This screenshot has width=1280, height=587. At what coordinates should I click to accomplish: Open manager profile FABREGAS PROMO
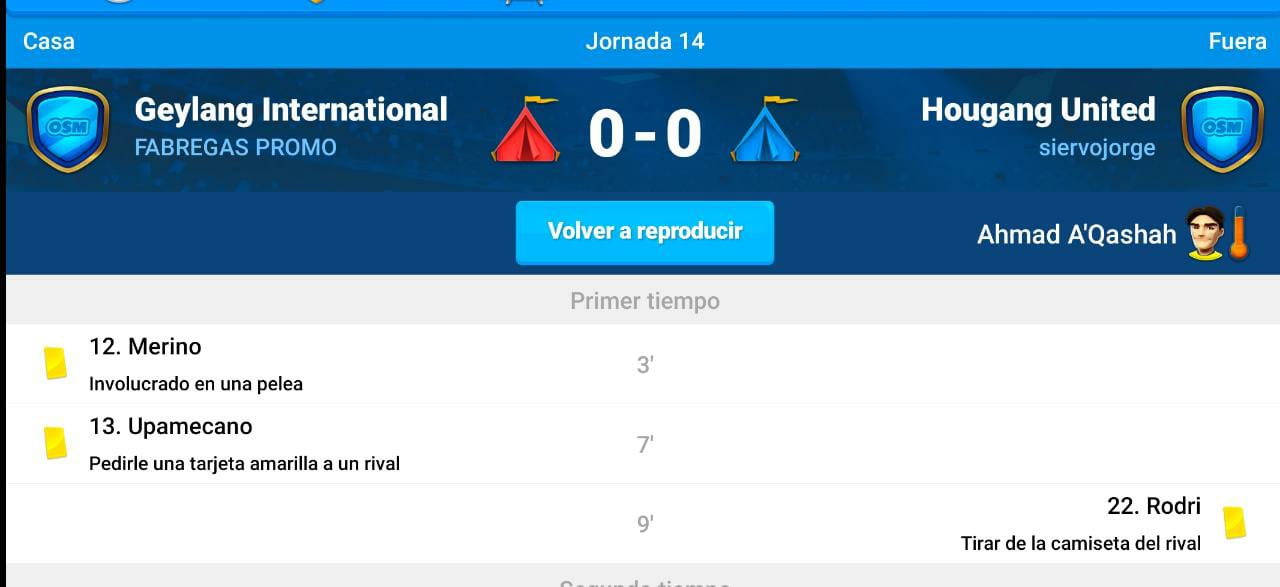(235, 148)
